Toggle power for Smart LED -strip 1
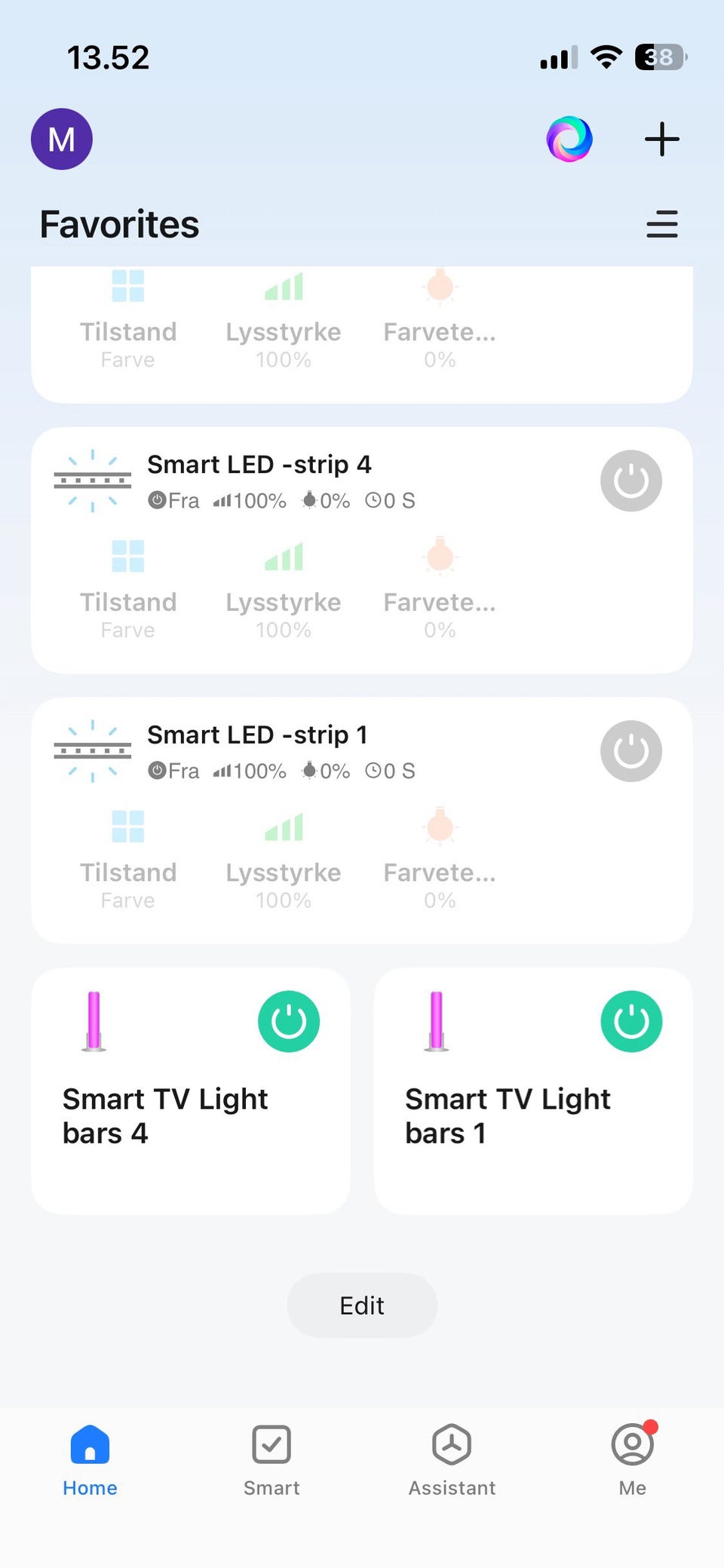The width and height of the screenshot is (724, 1568). [x=631, y=751]
